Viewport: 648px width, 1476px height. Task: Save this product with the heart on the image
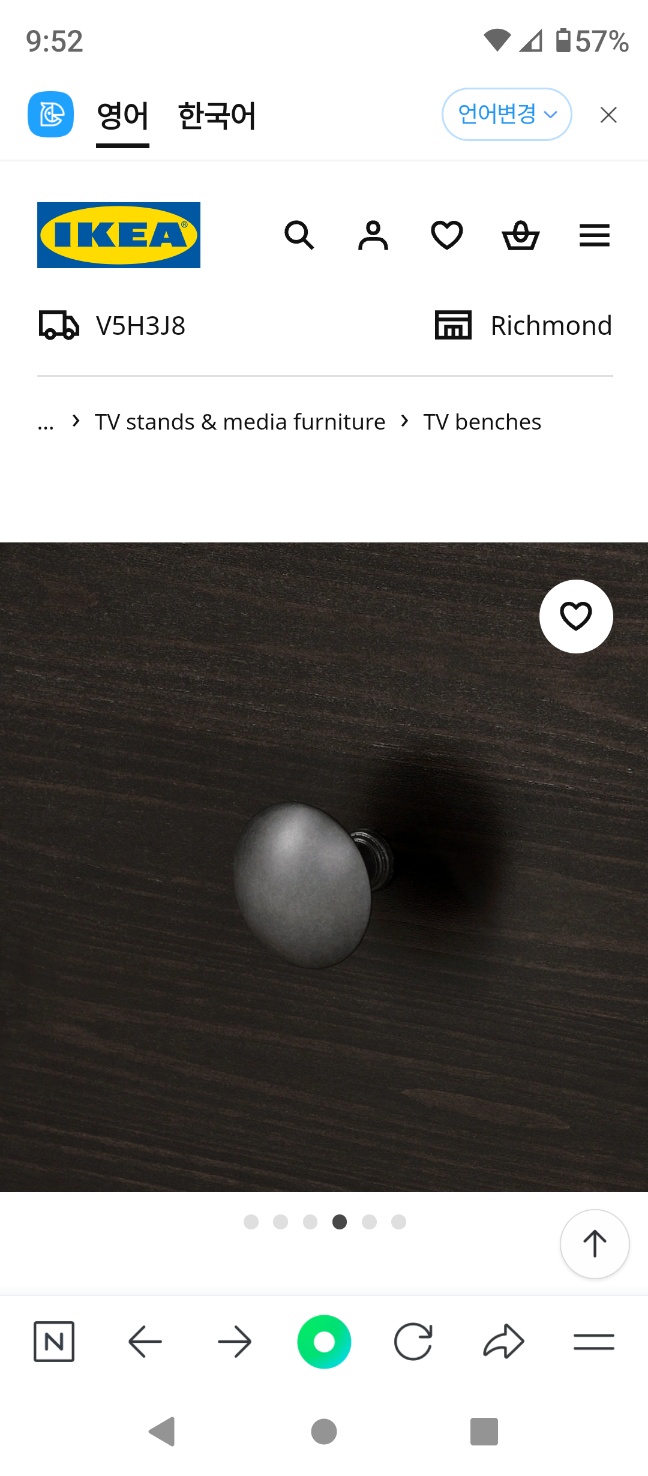tap(576, 616)
